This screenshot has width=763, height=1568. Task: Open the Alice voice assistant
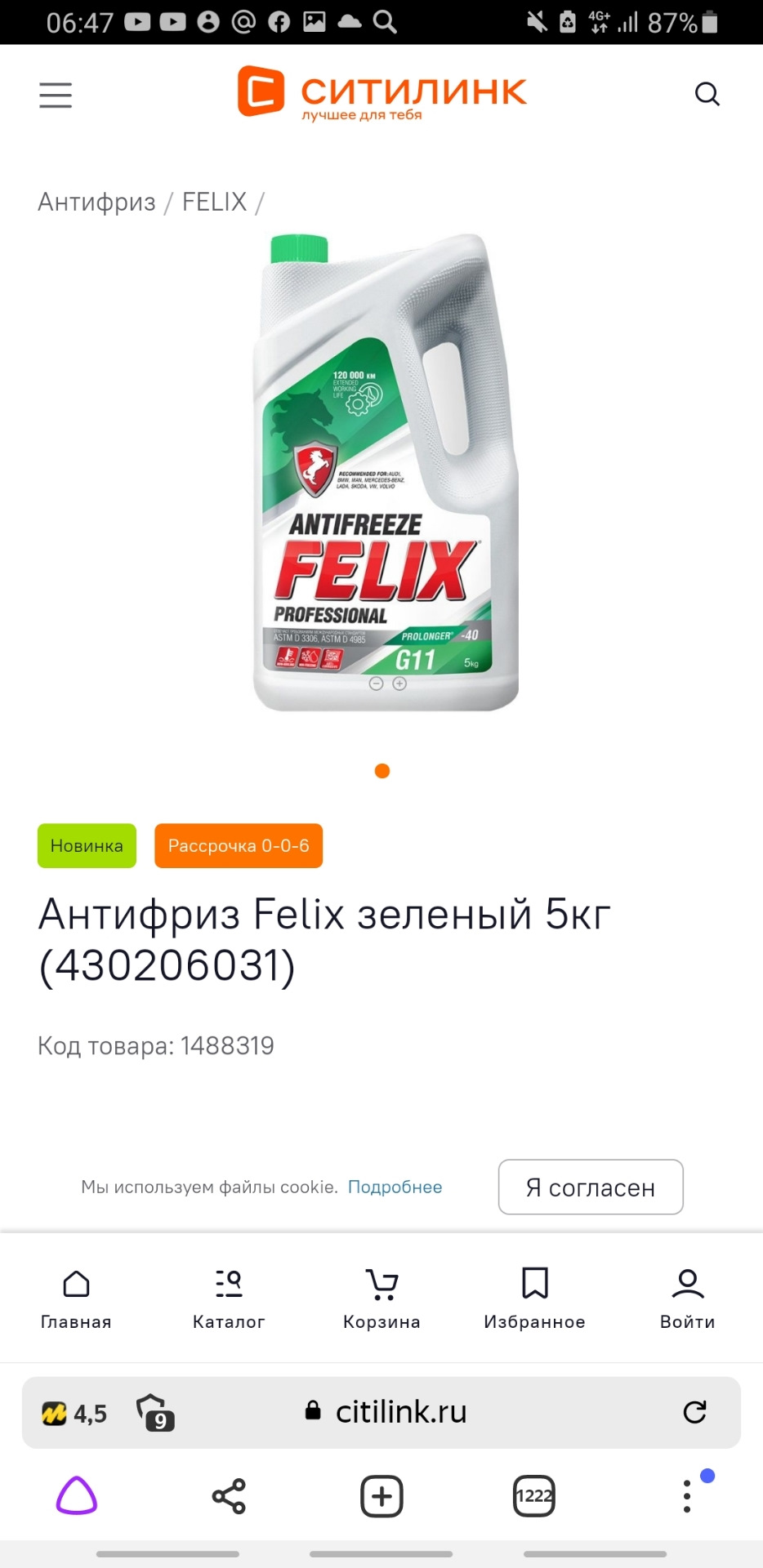tap(77, 1496)
